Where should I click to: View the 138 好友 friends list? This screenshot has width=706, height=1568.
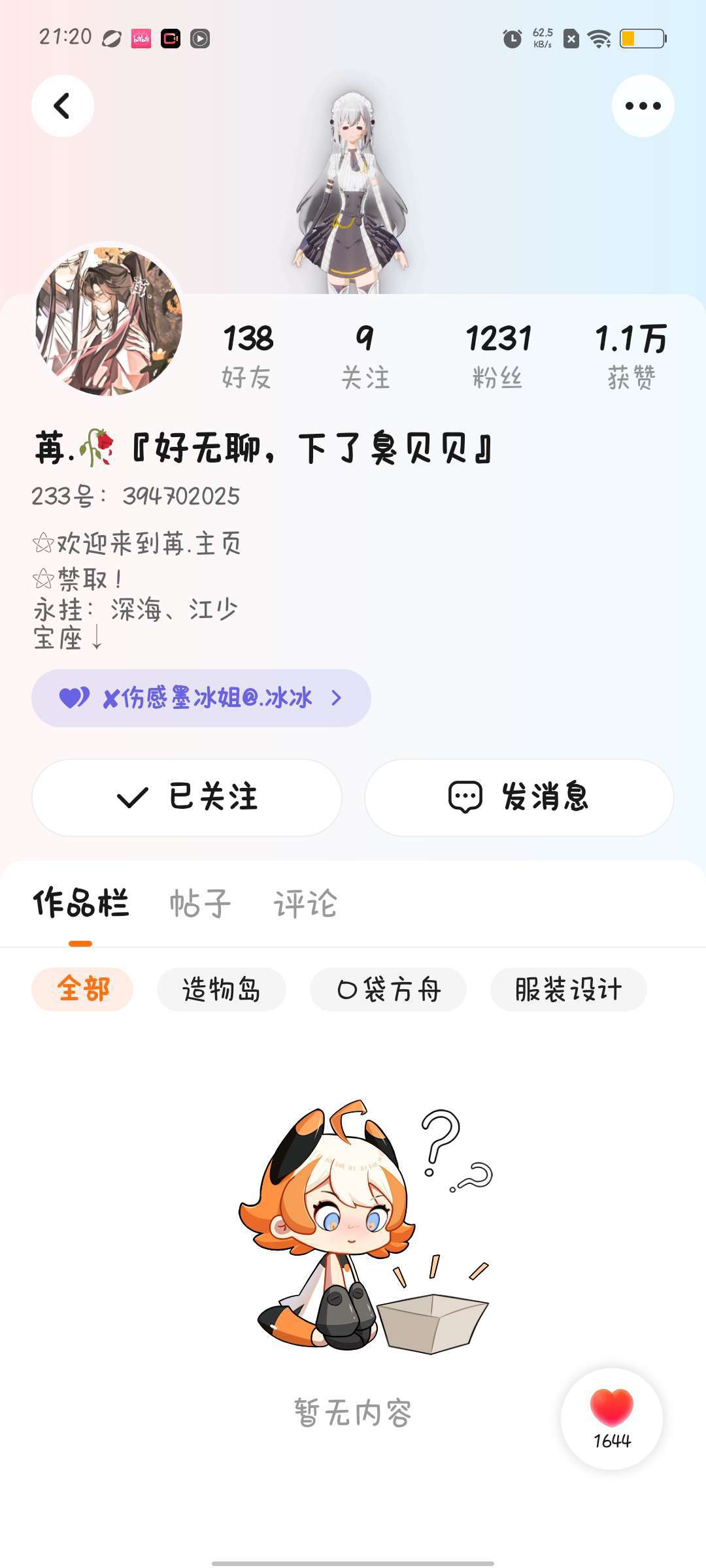[x=247, y=356]
